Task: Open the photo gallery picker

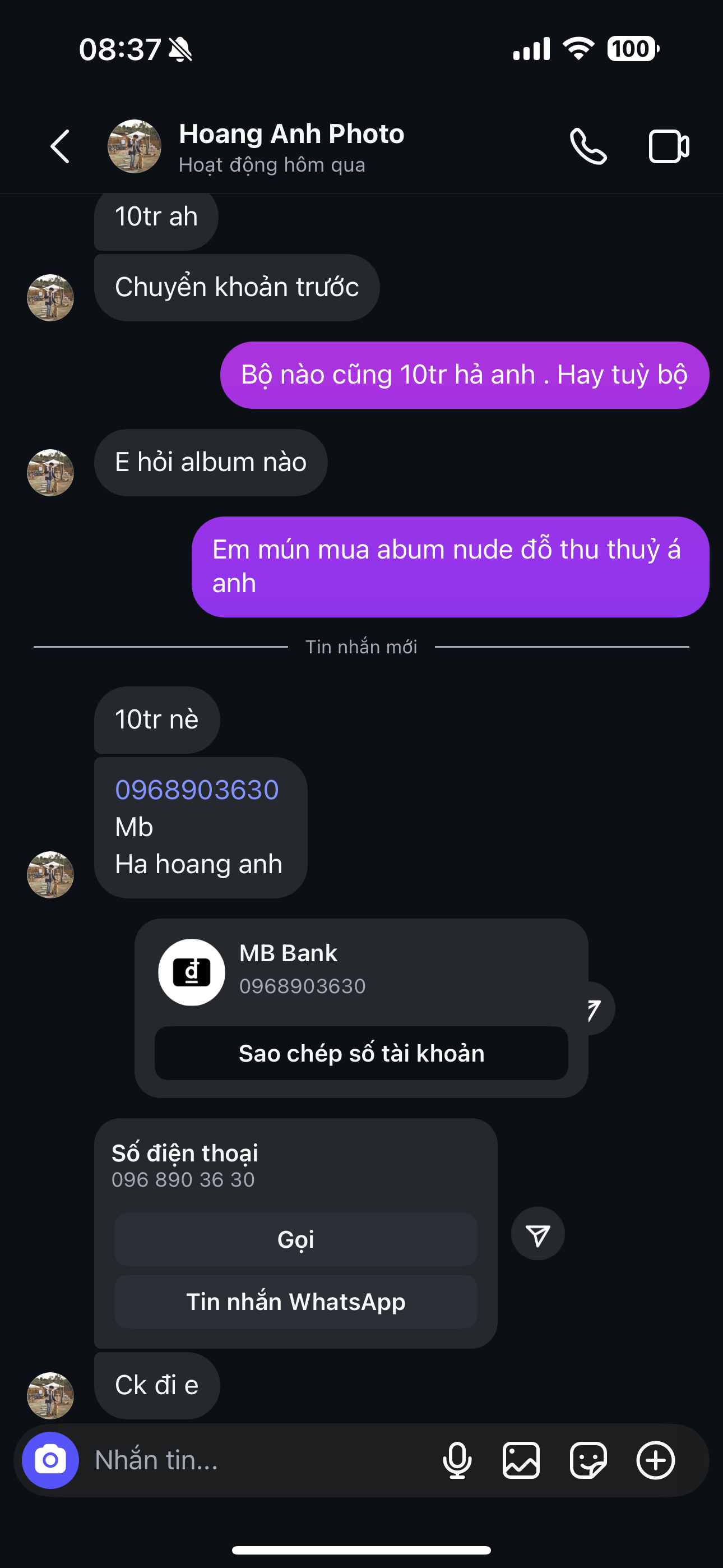Action: tap(521, 1460)
